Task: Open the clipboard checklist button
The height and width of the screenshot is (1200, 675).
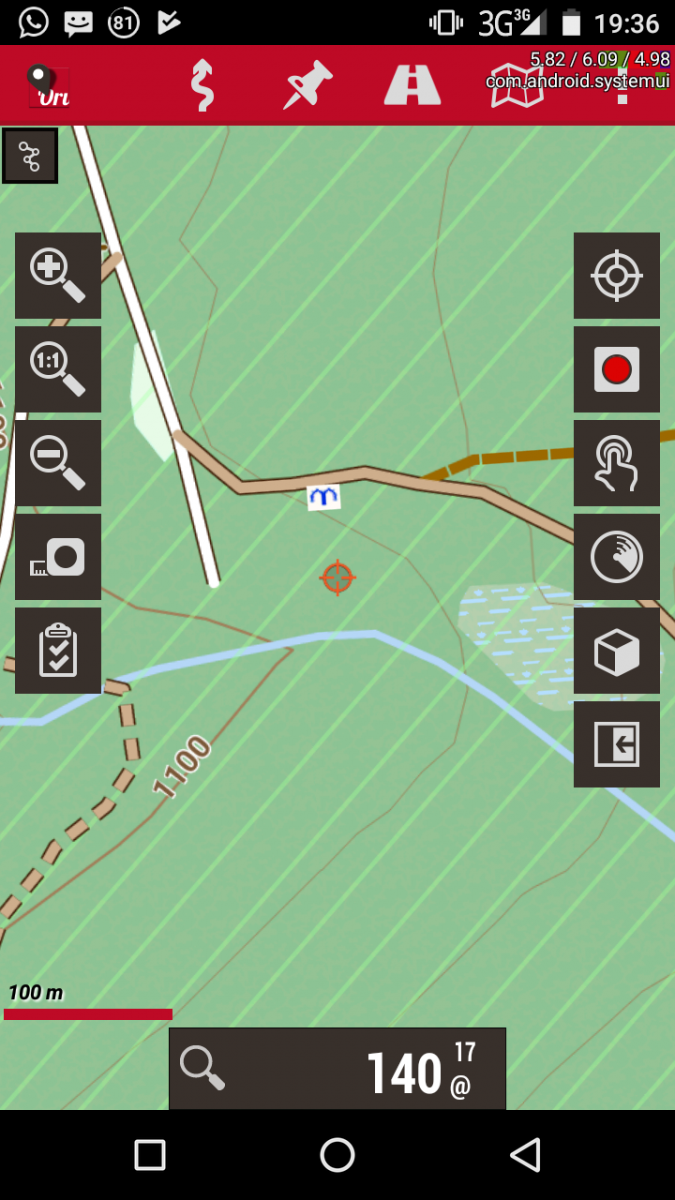Action: 58,651
